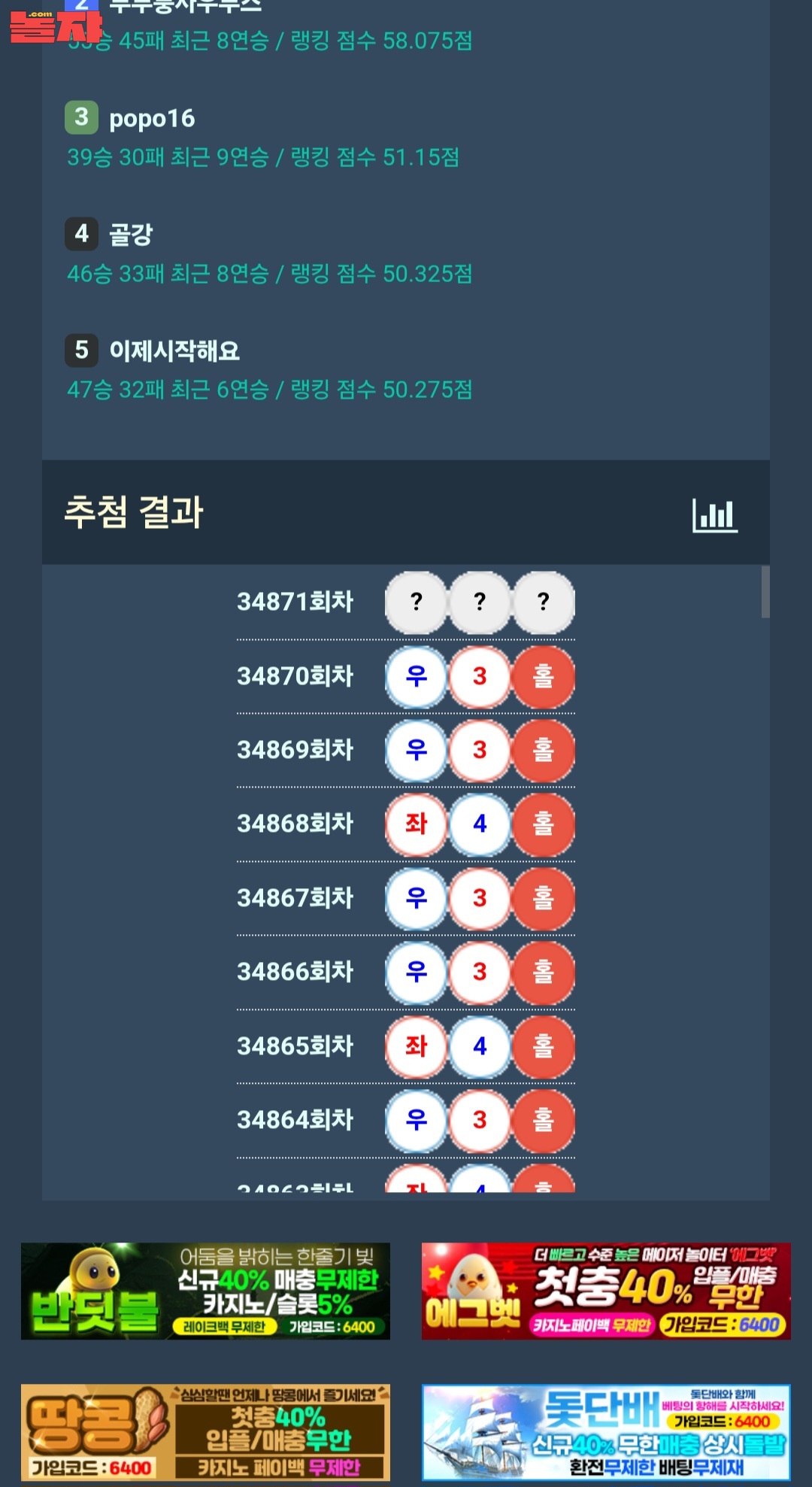
Task: Open the 에그벳 banner ad
Action: point(606,1291)
